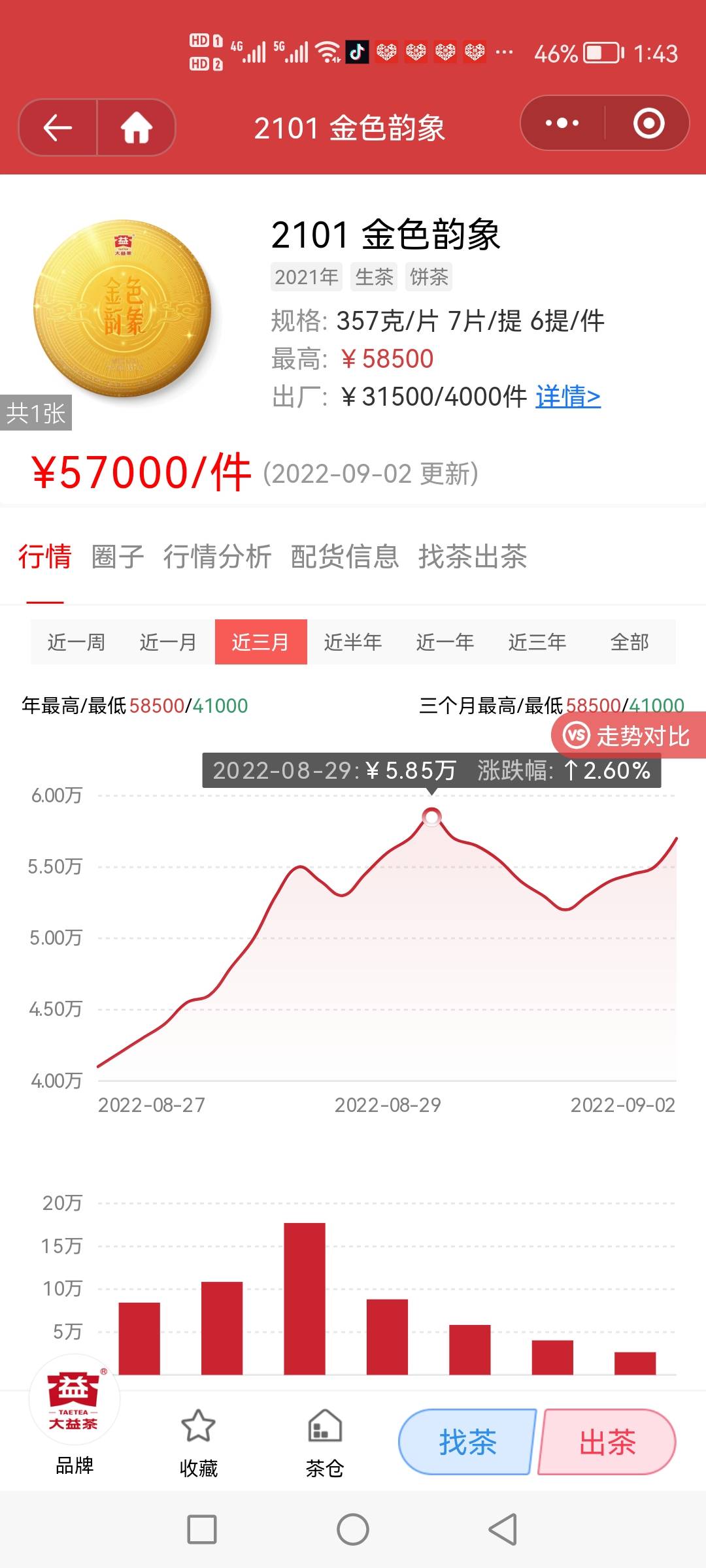The height and width of the screenshot is (1568, 706).
Task: Select the 近半年 time range
Action: 353,642
